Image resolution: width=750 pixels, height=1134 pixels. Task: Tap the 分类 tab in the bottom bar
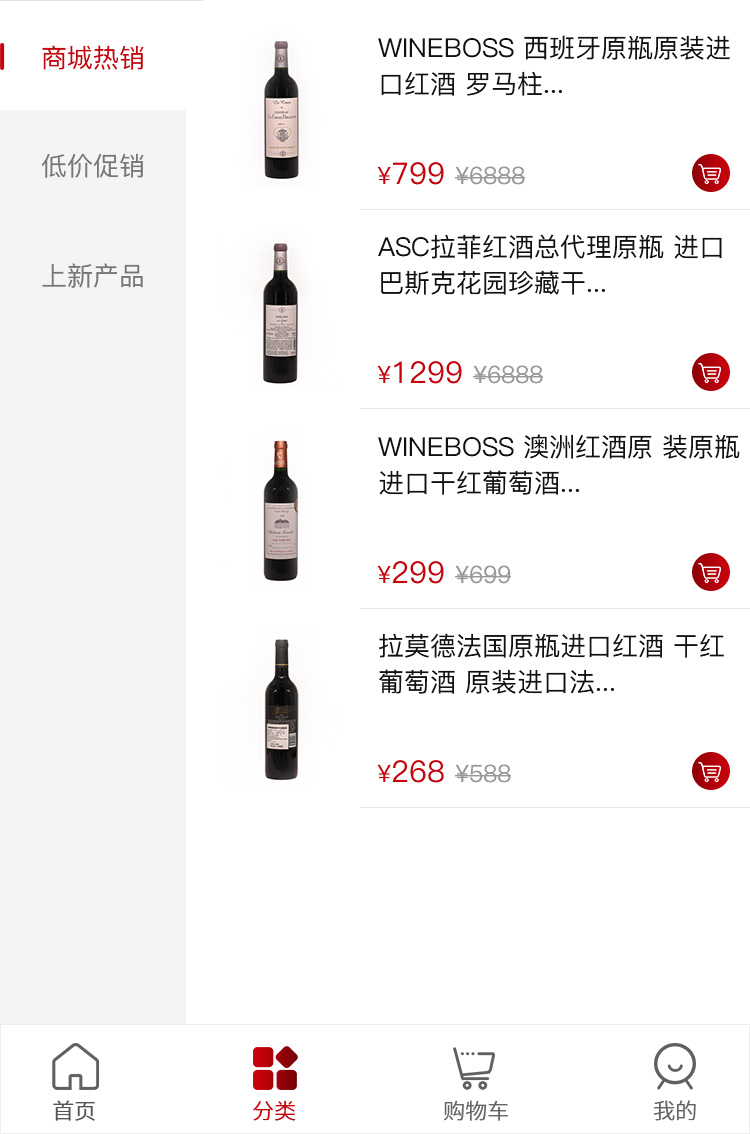(x=275, y=1081)
